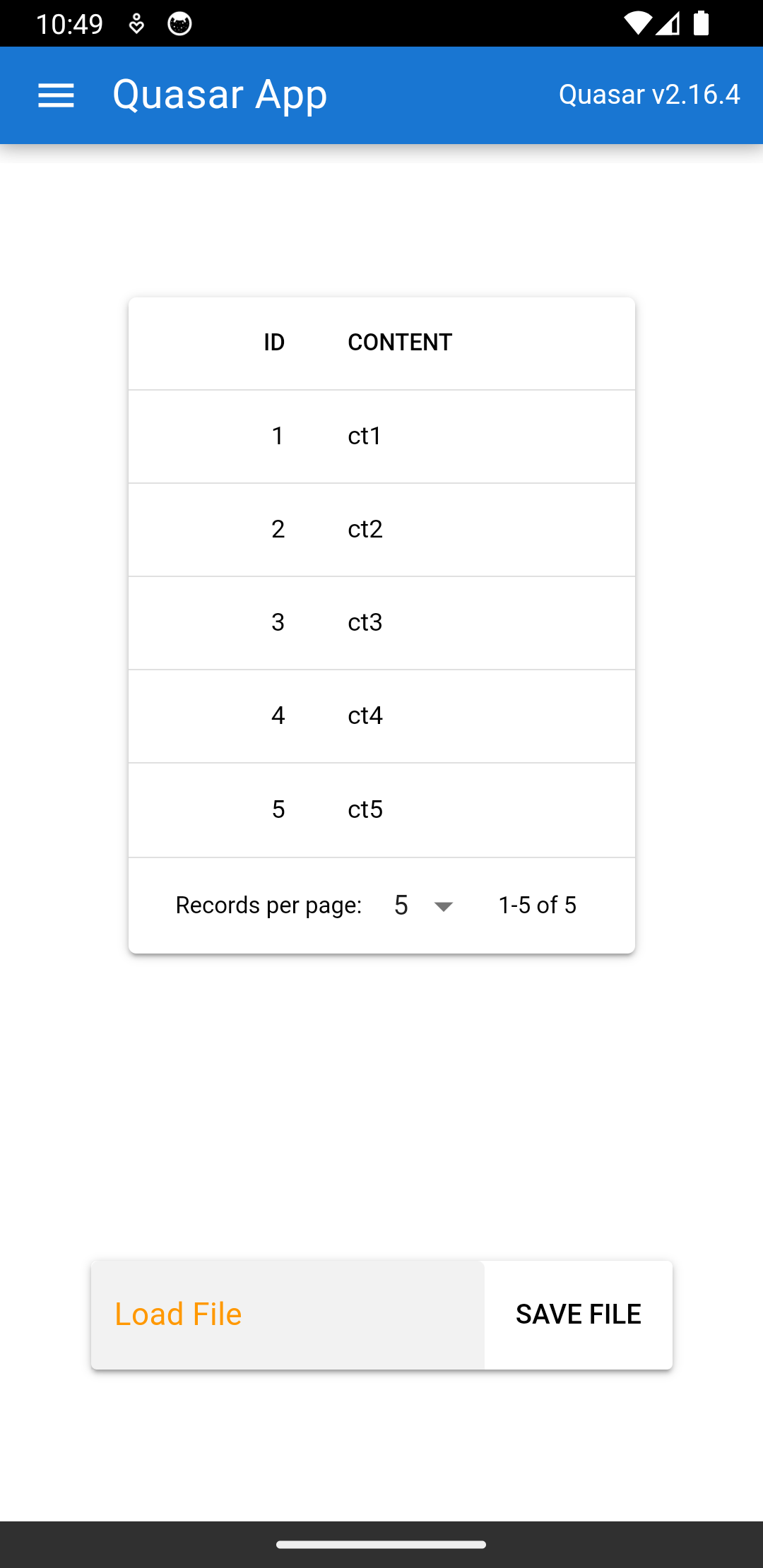This screenshot has height=1568, width=763.
Task: Sort by the ID column header
Action: (273, 343)
